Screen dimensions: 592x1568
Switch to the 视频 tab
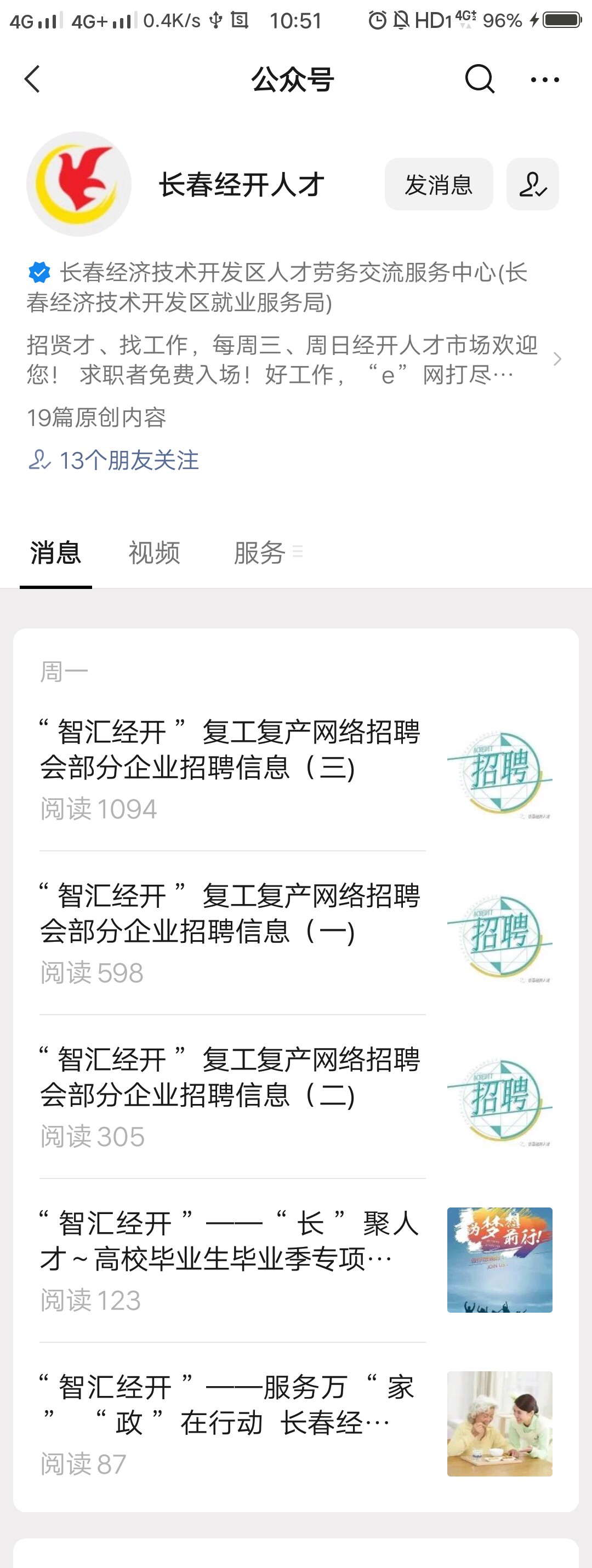tap(154, 553)
